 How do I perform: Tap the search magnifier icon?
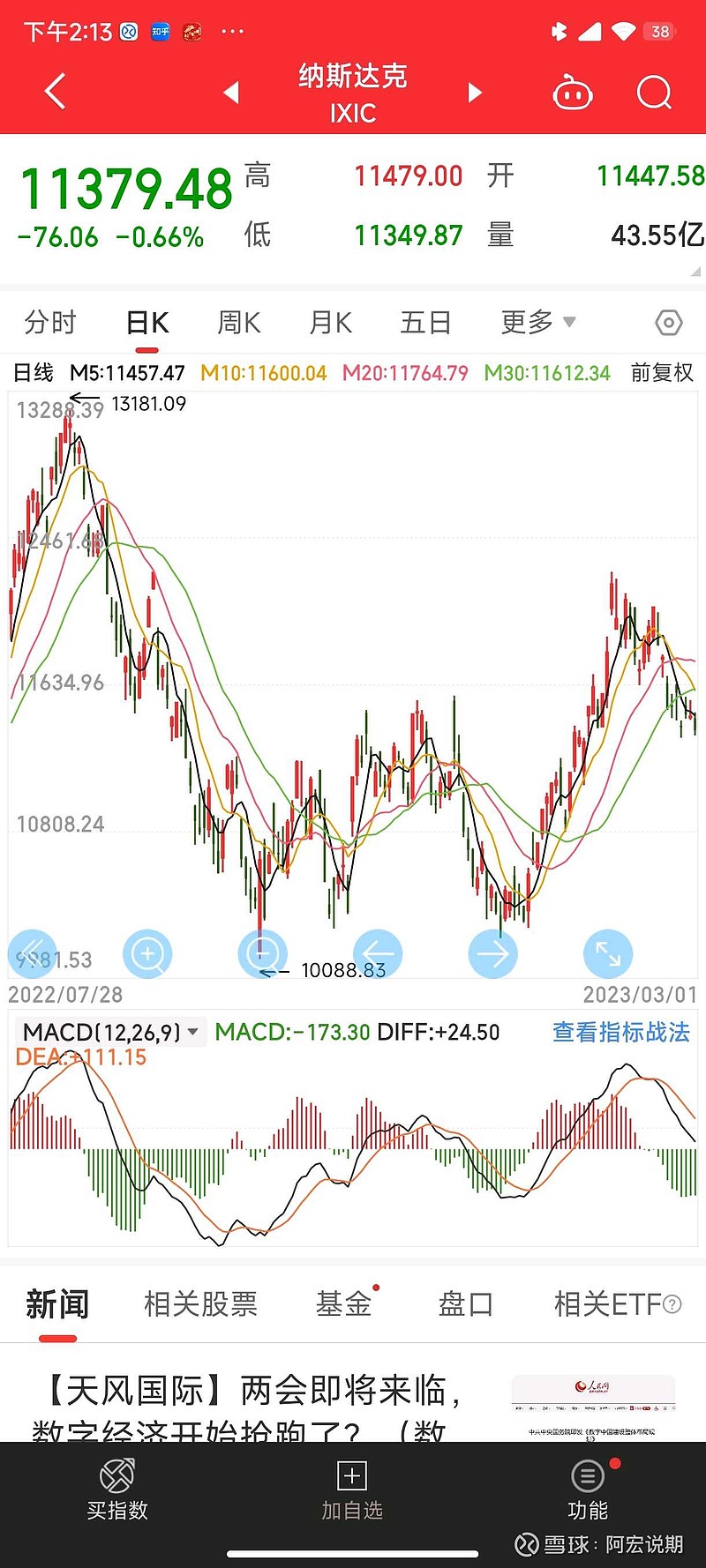click(x=653, y=92)
